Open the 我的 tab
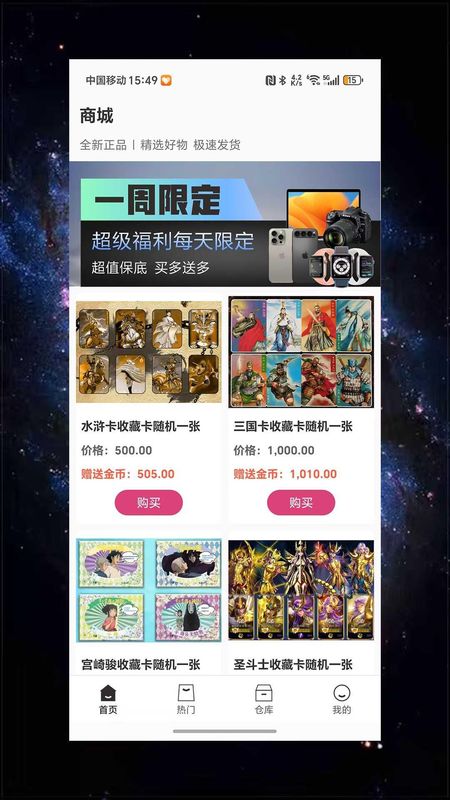450x800 pixels. pos(341,699)
